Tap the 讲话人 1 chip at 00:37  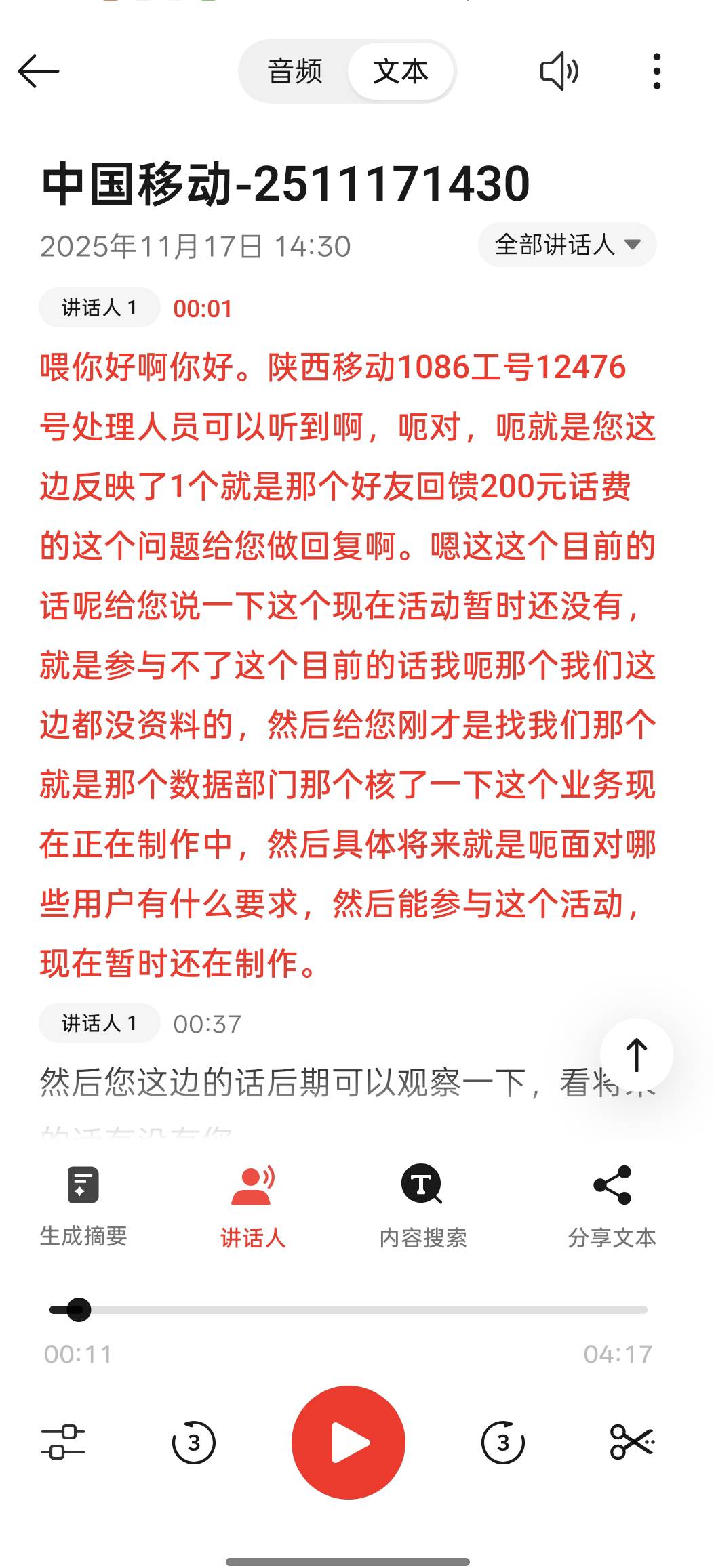[100, 1023]
